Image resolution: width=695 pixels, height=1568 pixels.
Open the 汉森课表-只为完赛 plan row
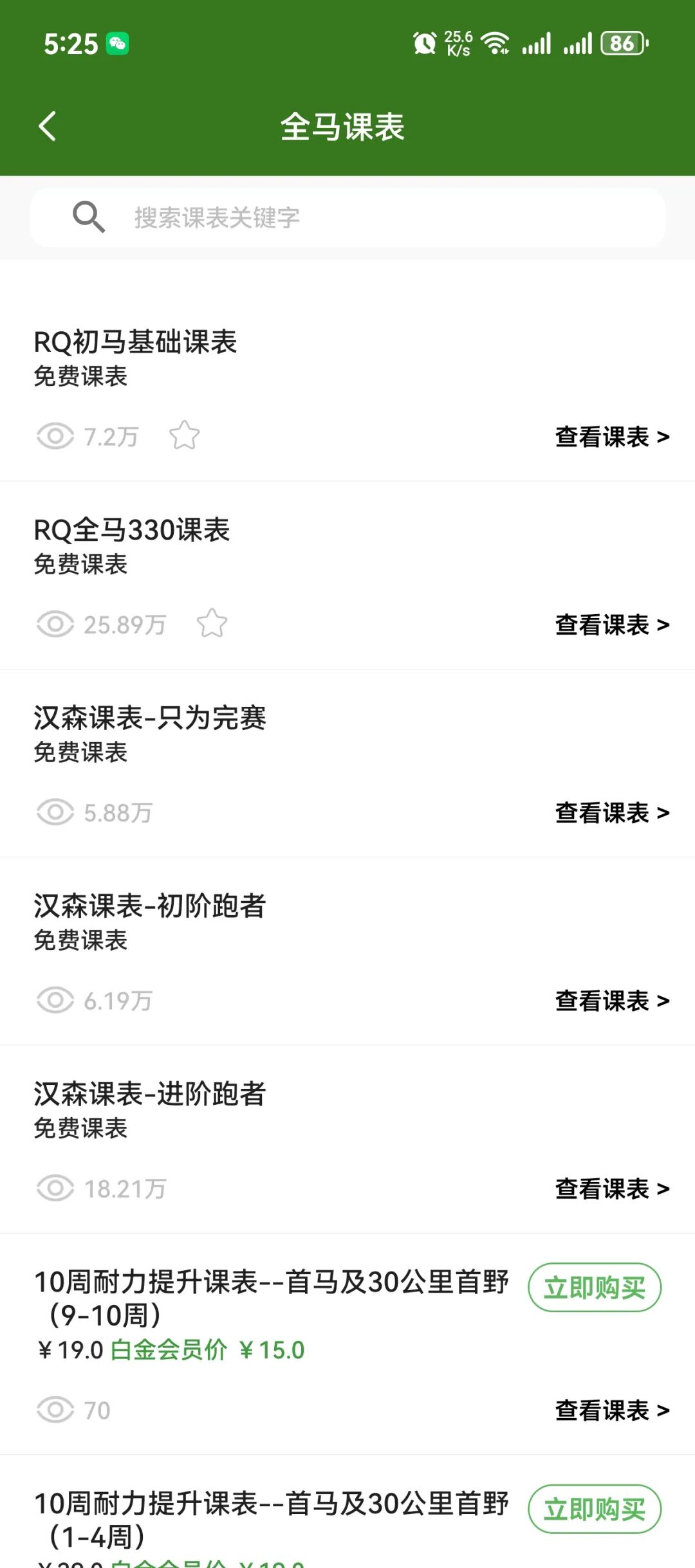pos(347,763)
